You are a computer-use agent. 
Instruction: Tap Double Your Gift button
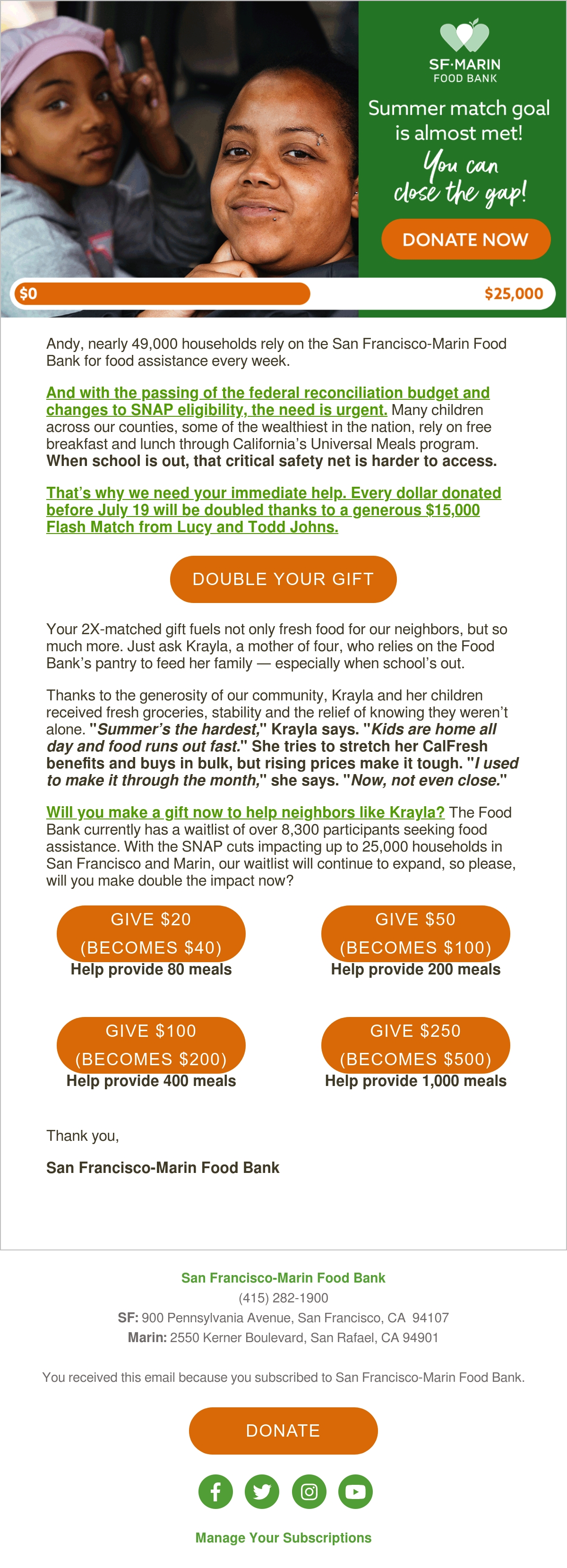pos(283,579)
